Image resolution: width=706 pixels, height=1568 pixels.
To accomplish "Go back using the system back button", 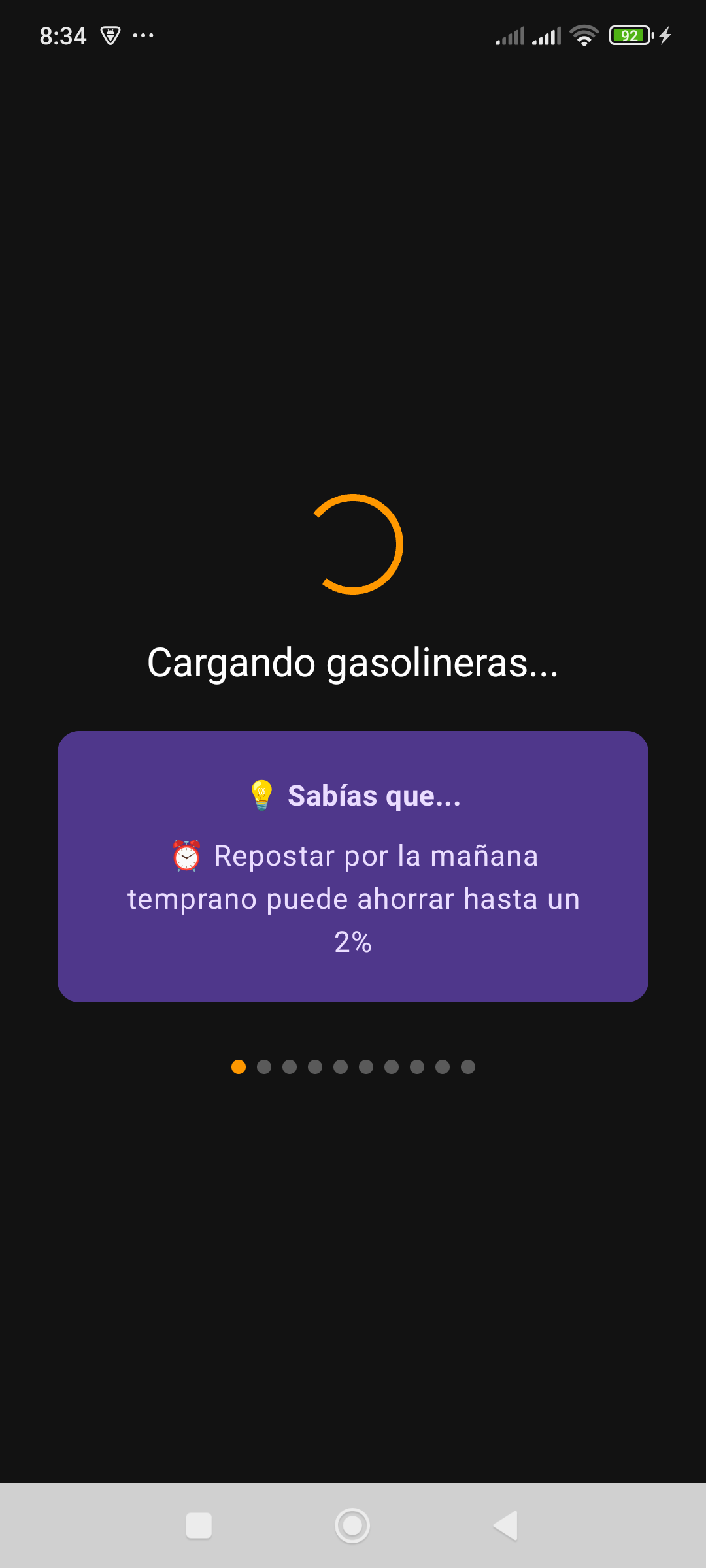I will pyautogui.click(x=506, y=1526).
